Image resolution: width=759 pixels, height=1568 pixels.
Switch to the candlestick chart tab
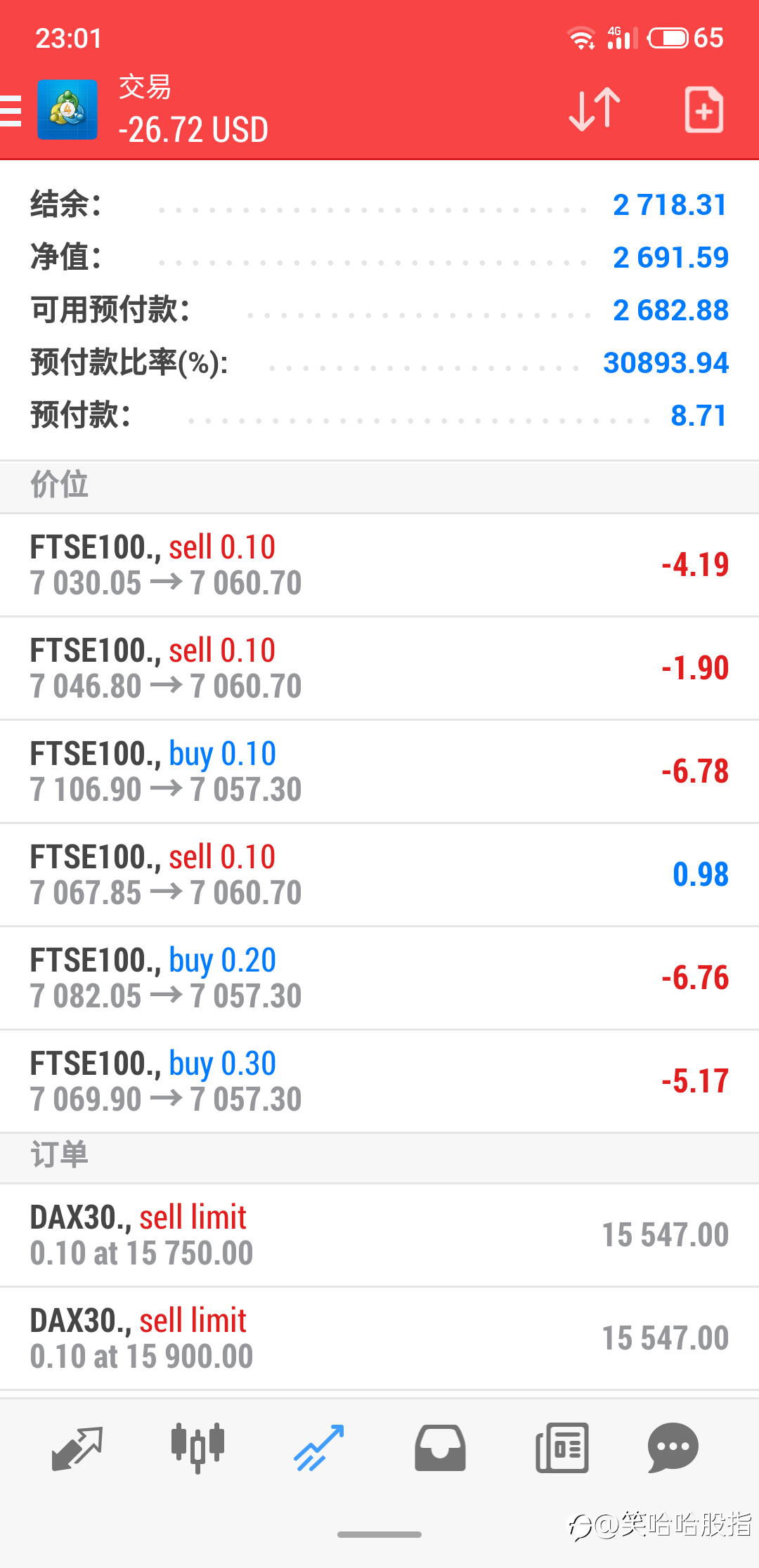[x=197, y=1448]
